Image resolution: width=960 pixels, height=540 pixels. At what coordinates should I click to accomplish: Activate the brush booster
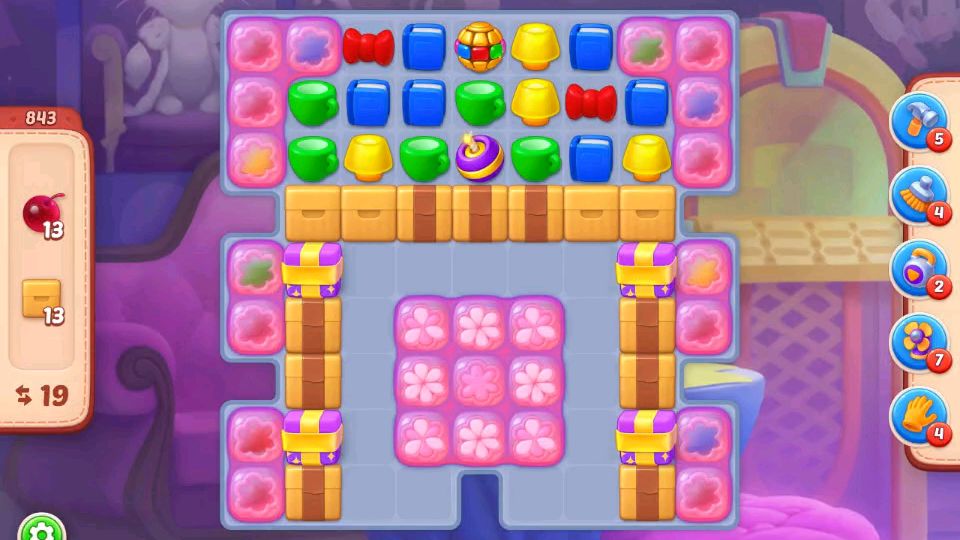click(917, 193)
